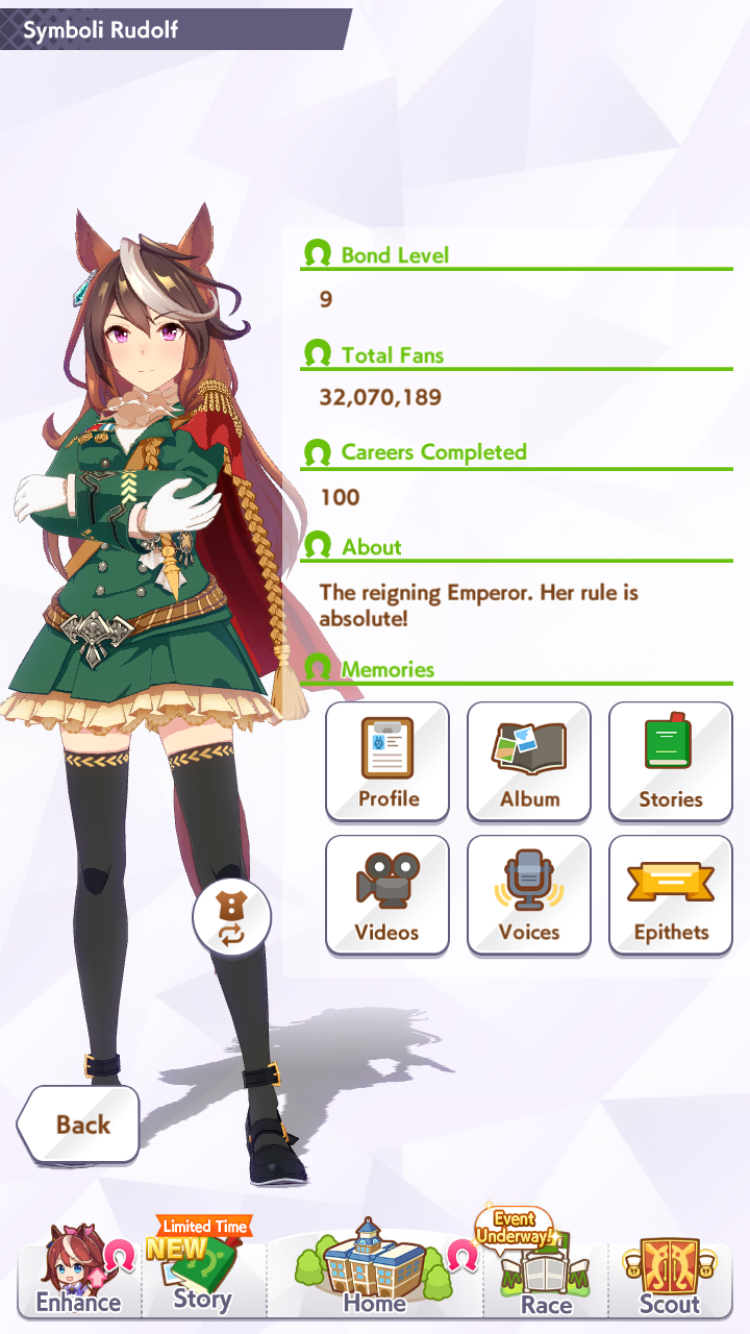Go to the Race tab
The width and height of the screenshot is (750, 1334).
coord(546,1272)
